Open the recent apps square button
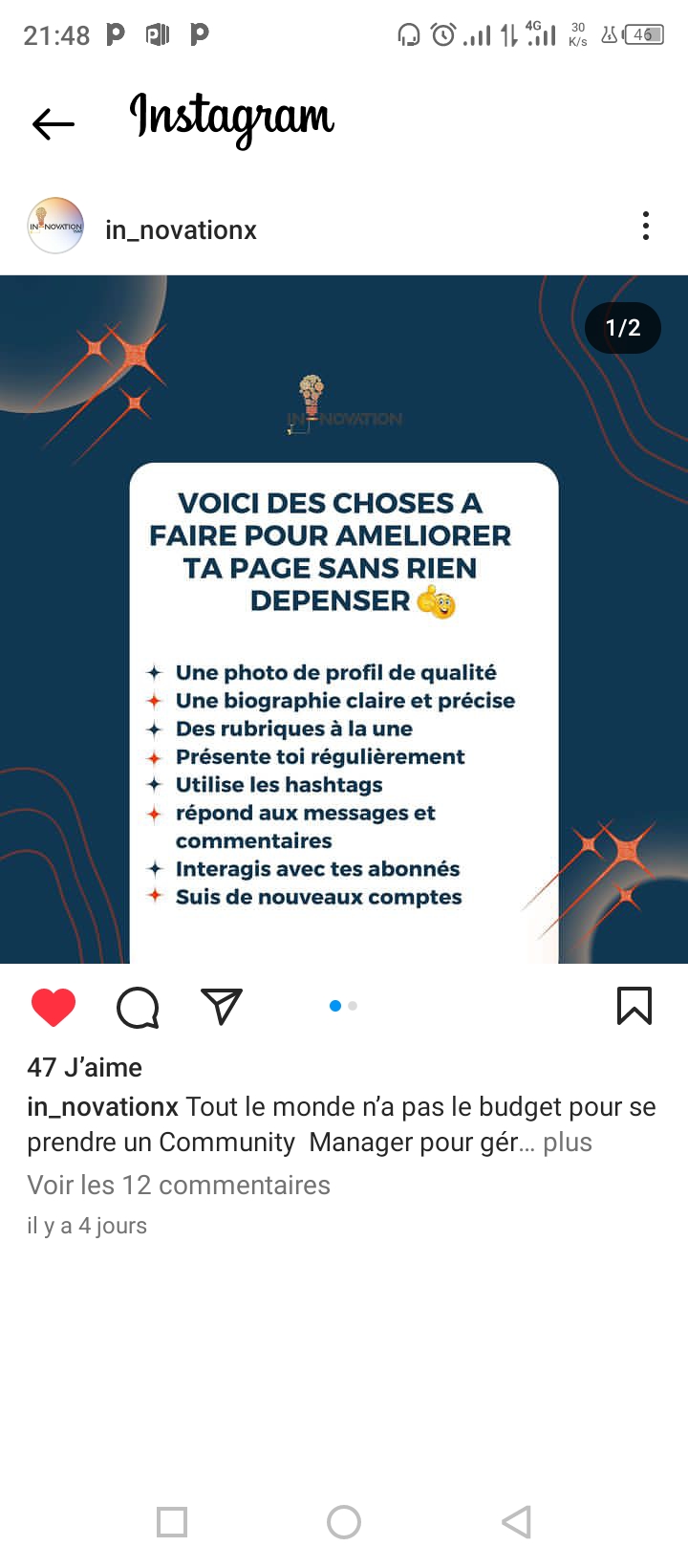Viewport: 688px width, 1568px height. coord(172,1522)
